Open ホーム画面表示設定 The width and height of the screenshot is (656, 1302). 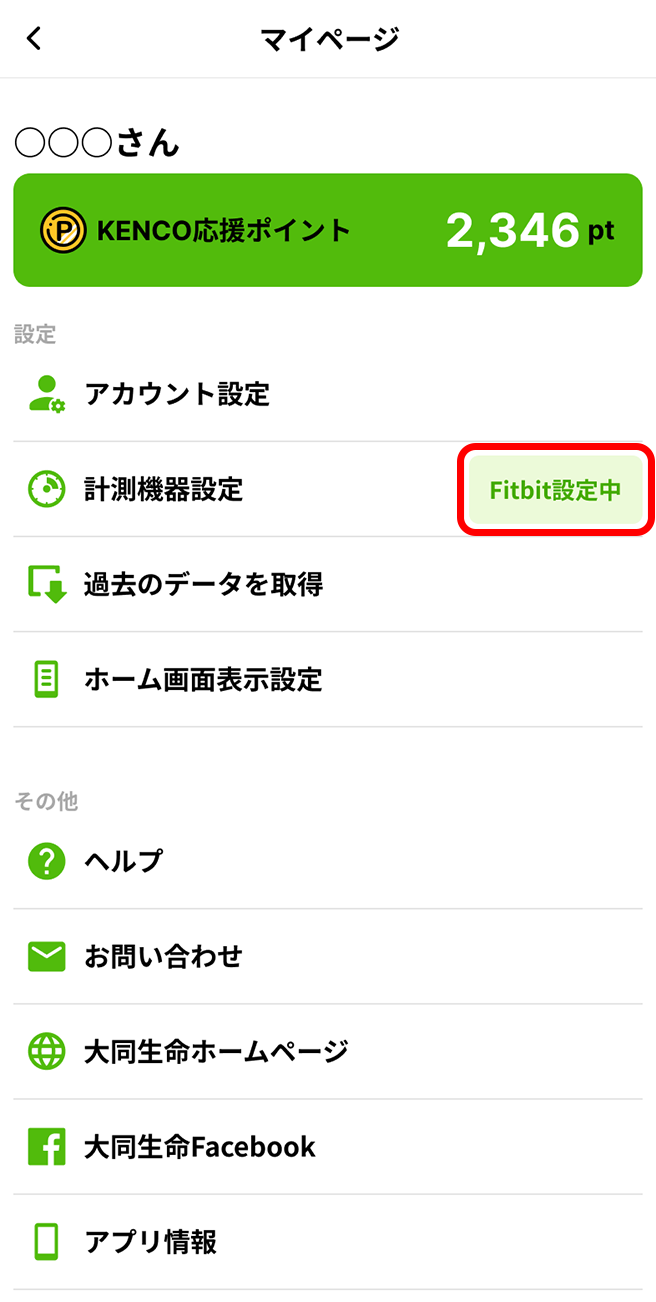(328, 680)
